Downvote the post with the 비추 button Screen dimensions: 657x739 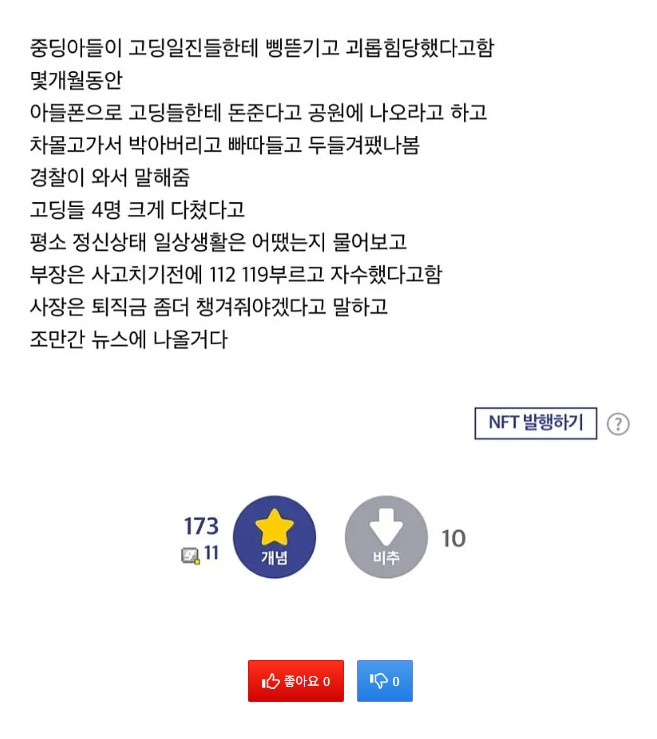(x=386, y=537)
